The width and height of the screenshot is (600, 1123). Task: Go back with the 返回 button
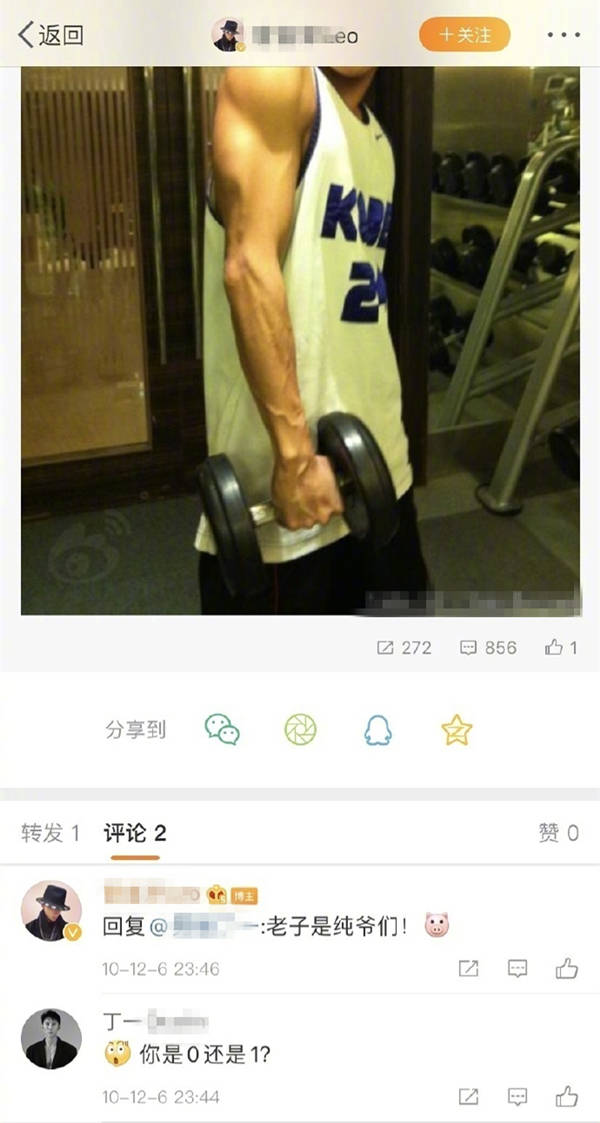pos(51,34)
